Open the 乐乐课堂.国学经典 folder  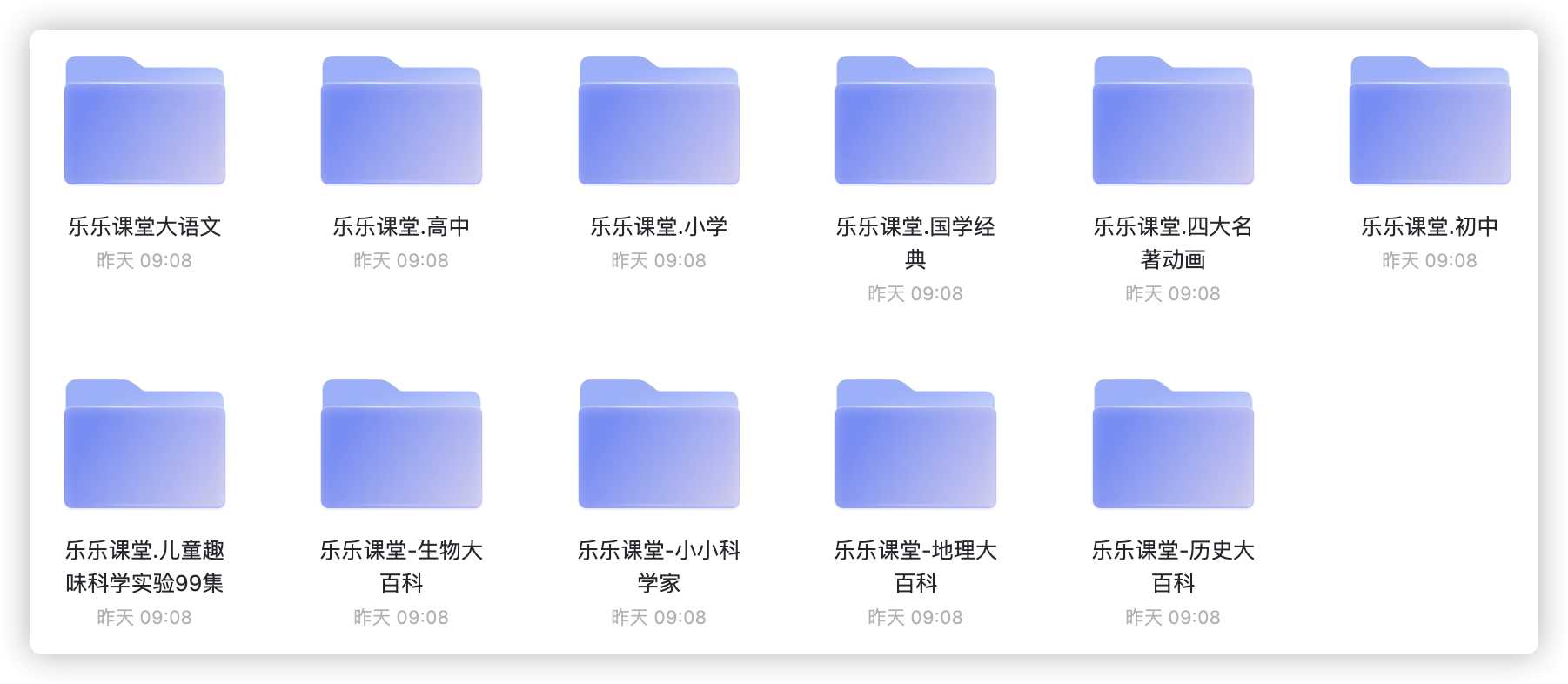point(915,122)
